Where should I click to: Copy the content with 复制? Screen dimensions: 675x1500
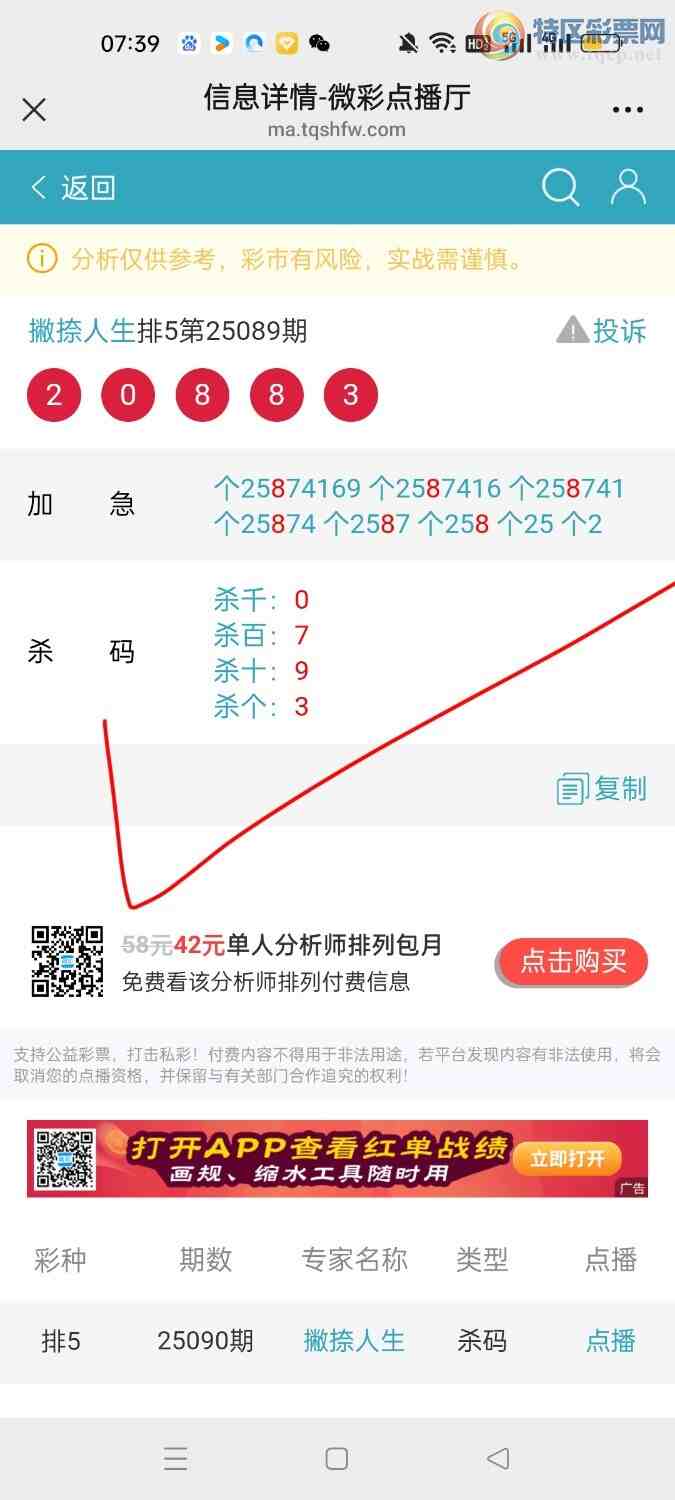[x=602, y=789]
